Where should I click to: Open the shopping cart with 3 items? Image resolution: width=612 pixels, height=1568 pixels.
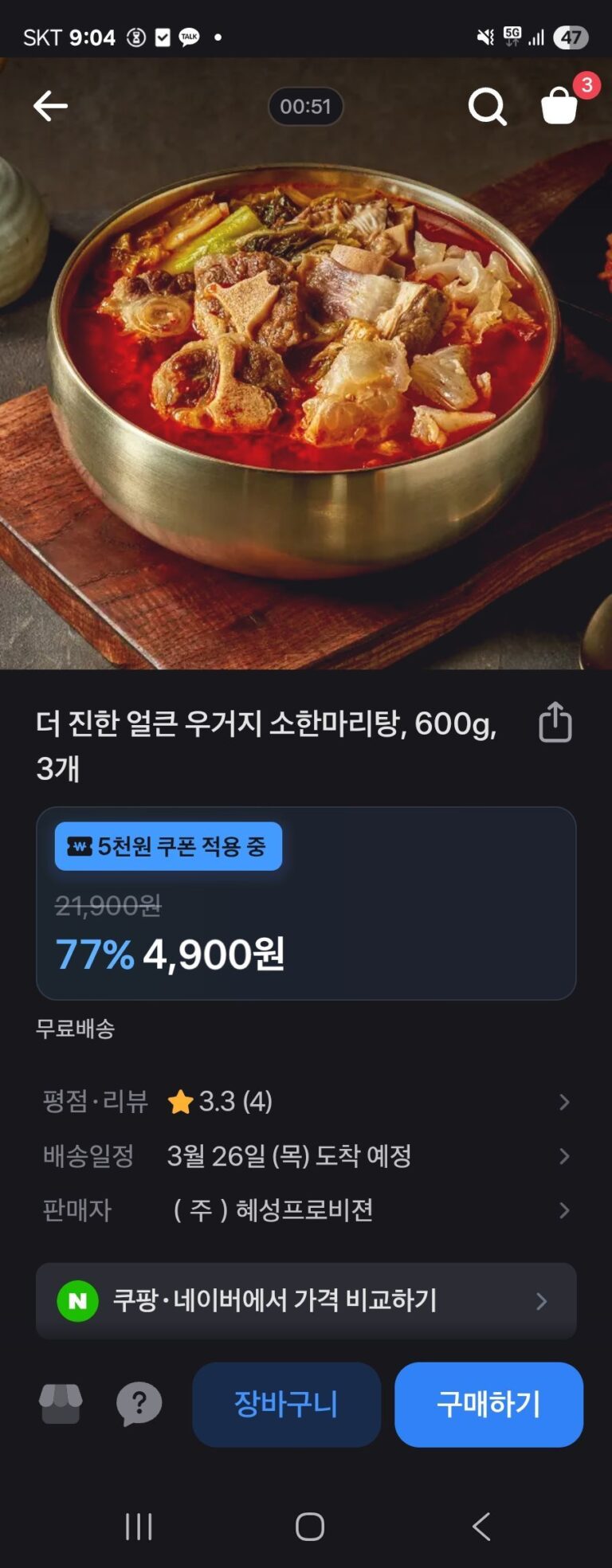(560, 105)
